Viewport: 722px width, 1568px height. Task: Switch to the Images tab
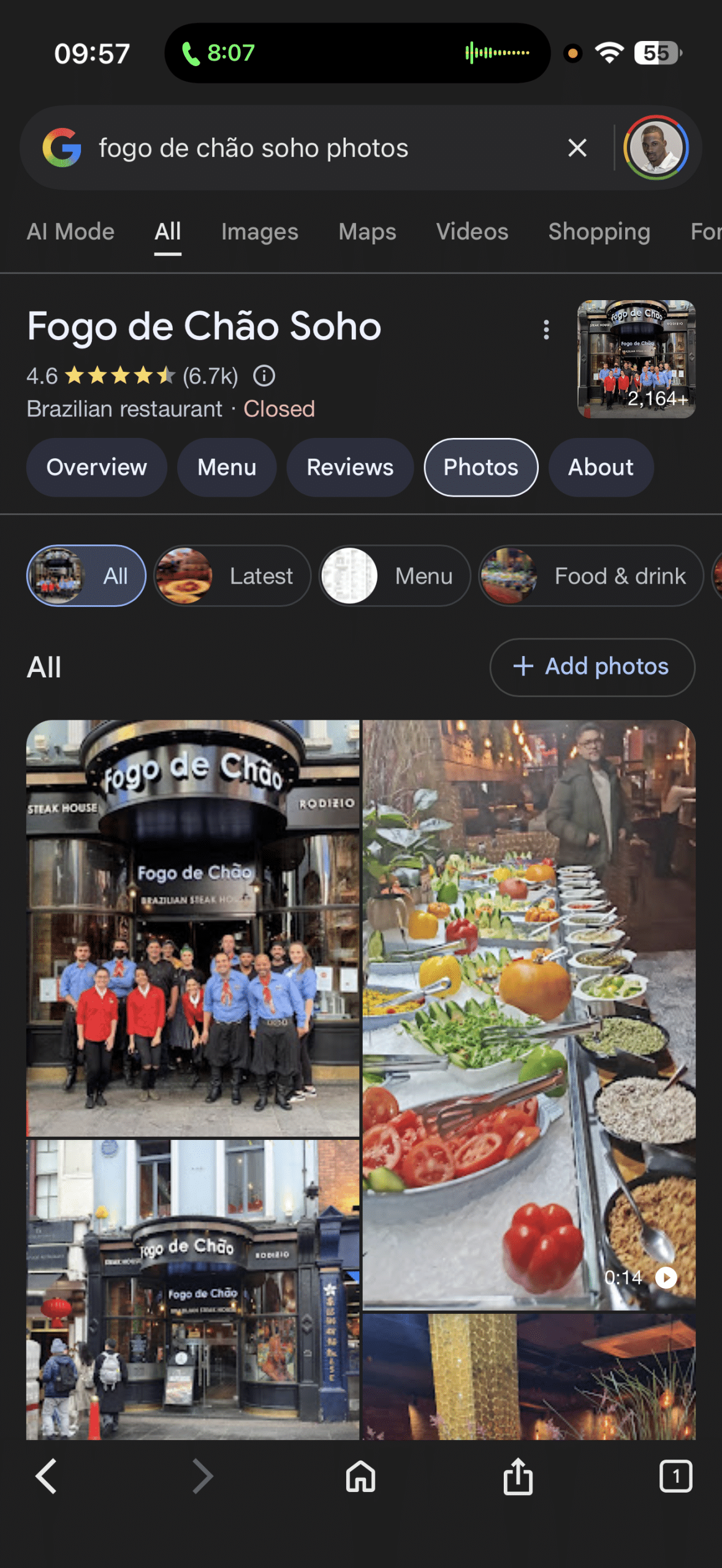(x=259, y=232)
